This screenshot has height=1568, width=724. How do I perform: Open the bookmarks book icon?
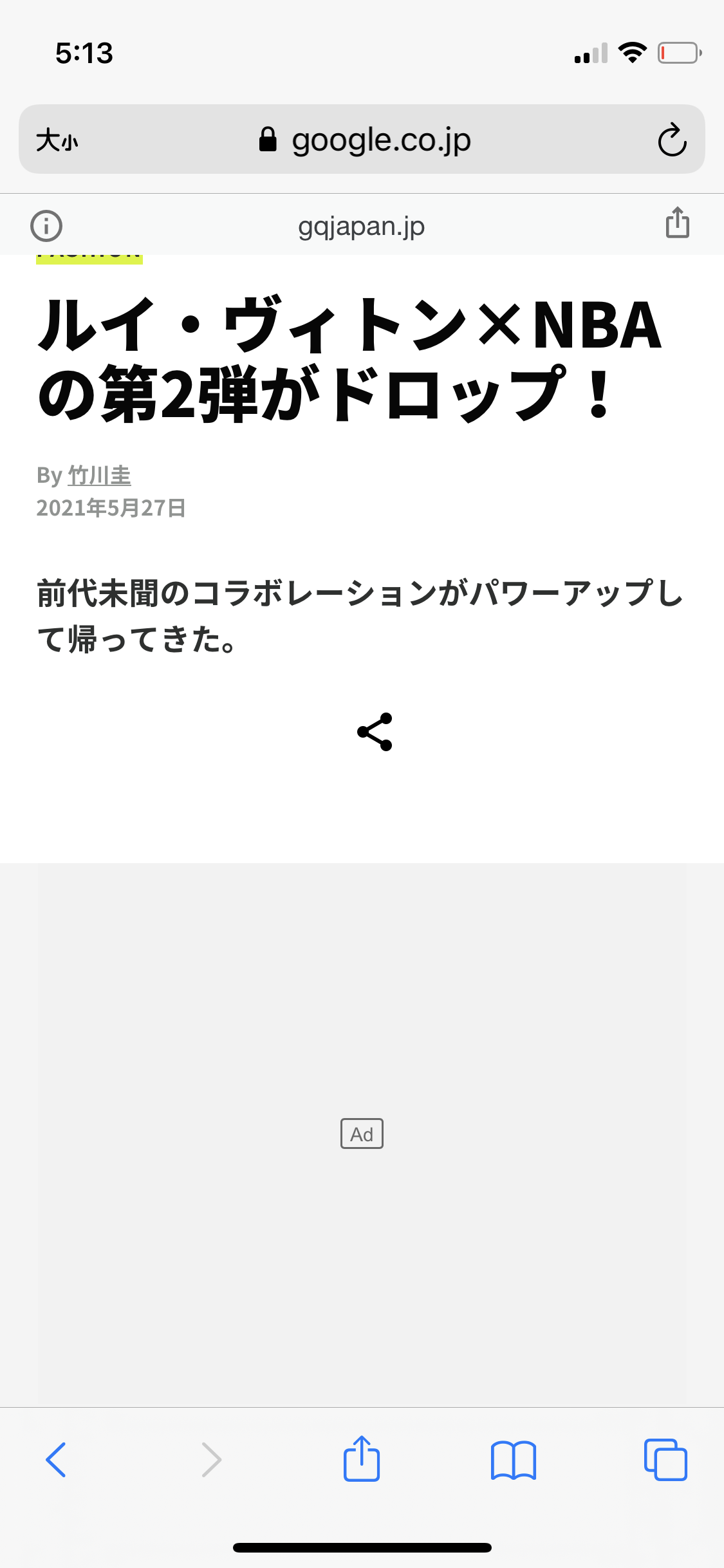513,1460
